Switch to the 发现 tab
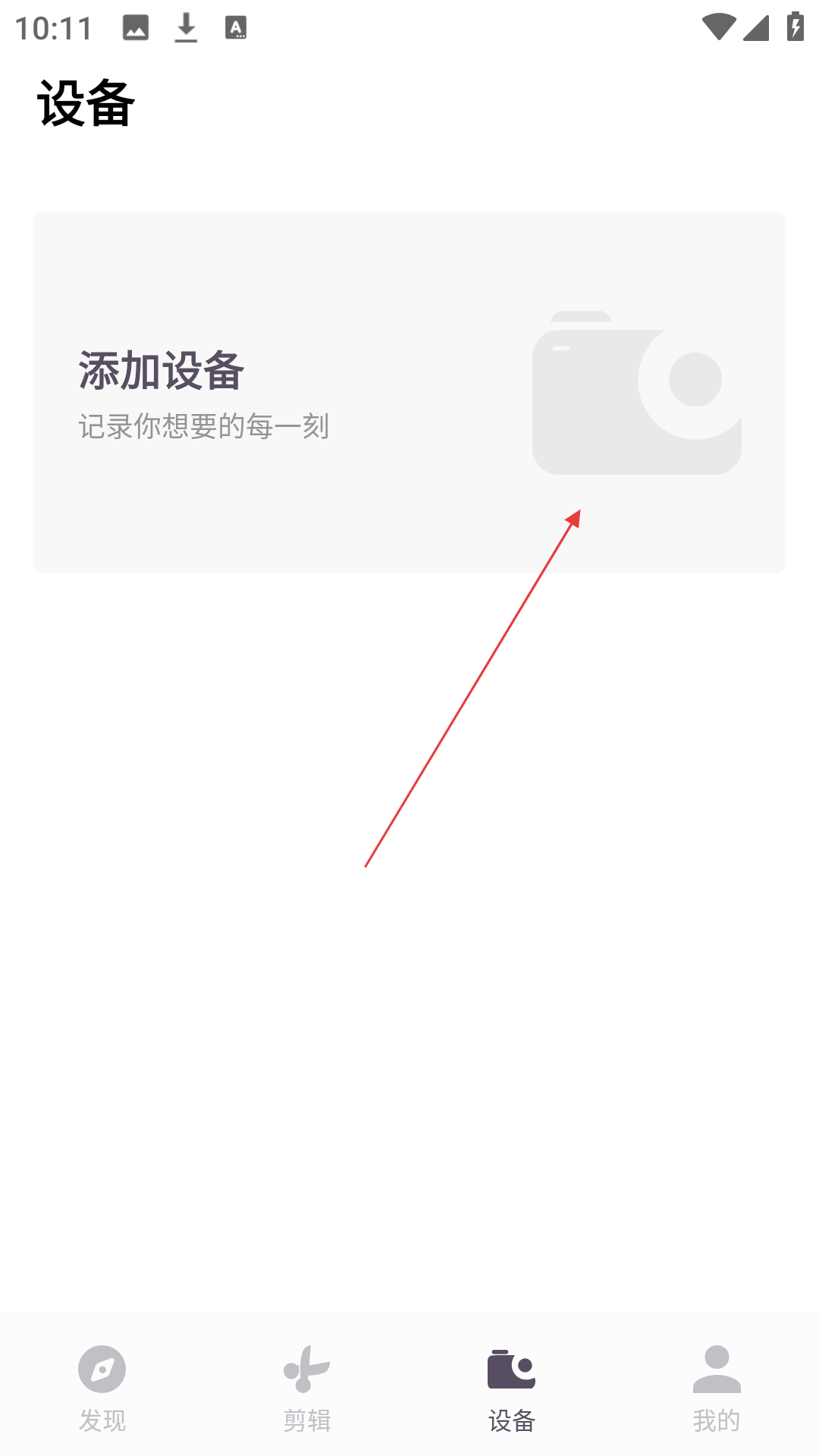Screen dimensions: 819x1456 [x=102, y=1389]
